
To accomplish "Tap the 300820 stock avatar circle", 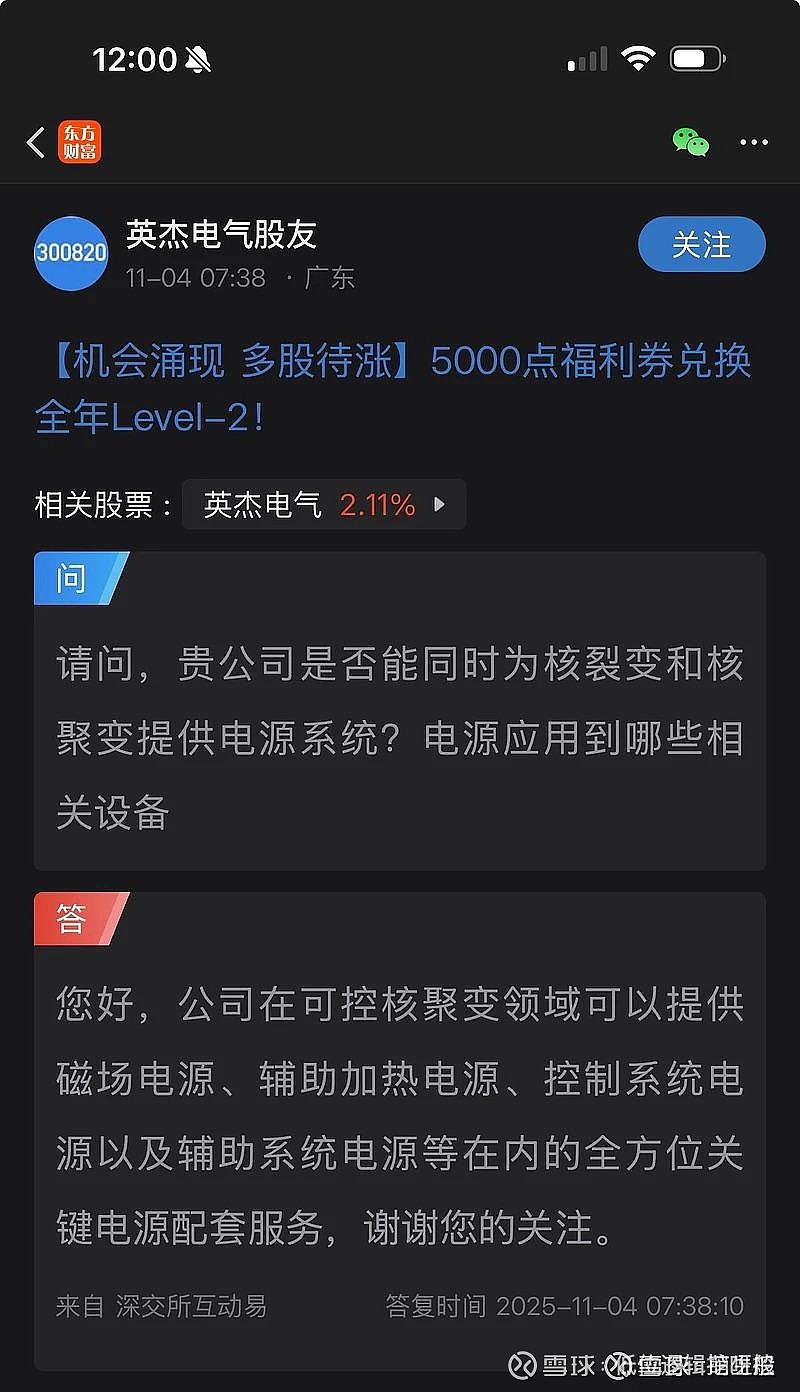I will tap(71, 254).
